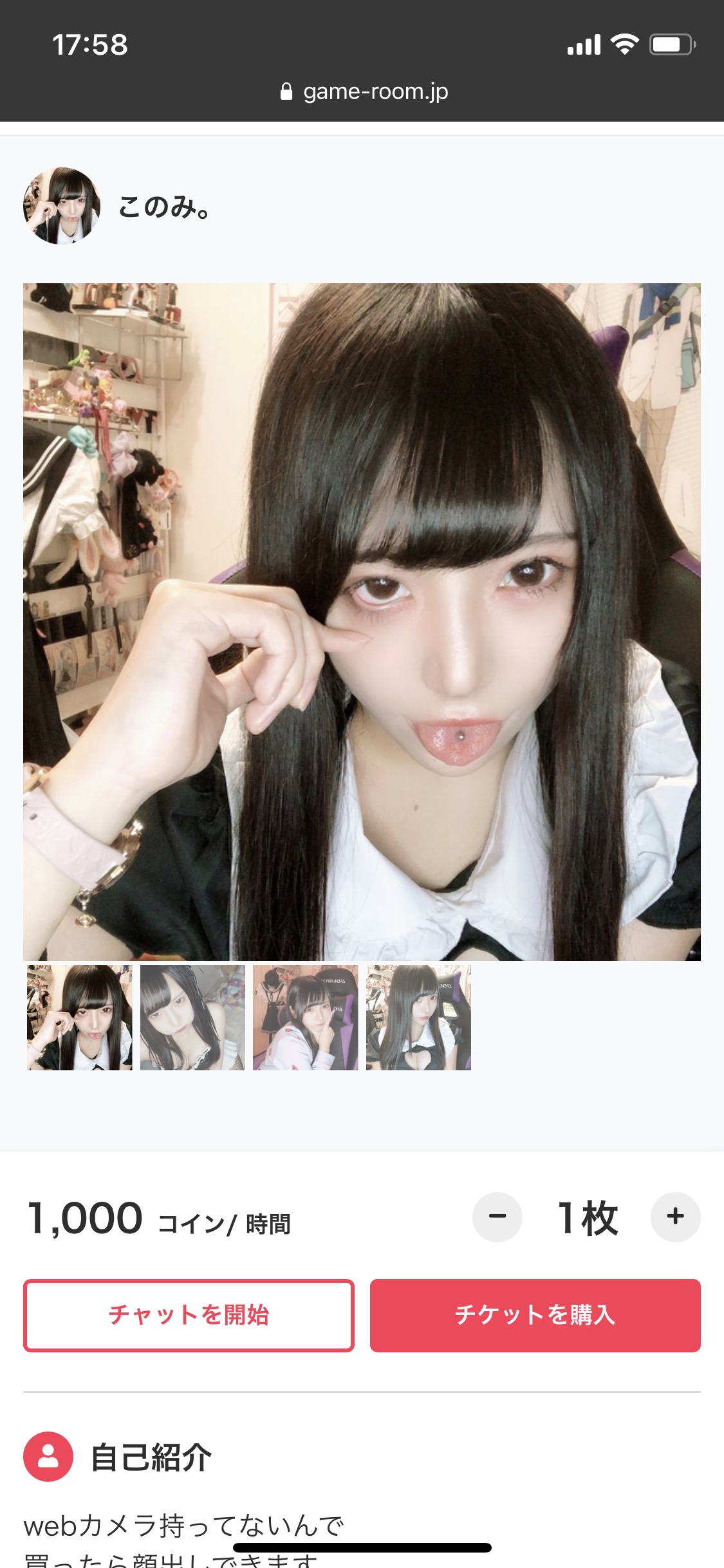
Task: Tap the game-room.jp address bar
Action: point(364,92)
